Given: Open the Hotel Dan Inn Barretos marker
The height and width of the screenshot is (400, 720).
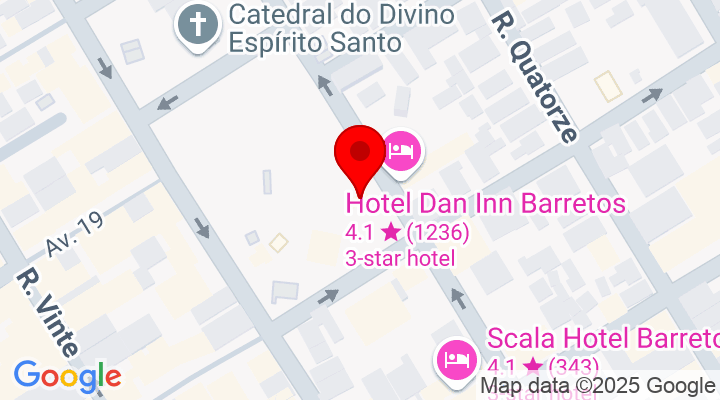Looking at the screenshot, I should tap(403, 151).
